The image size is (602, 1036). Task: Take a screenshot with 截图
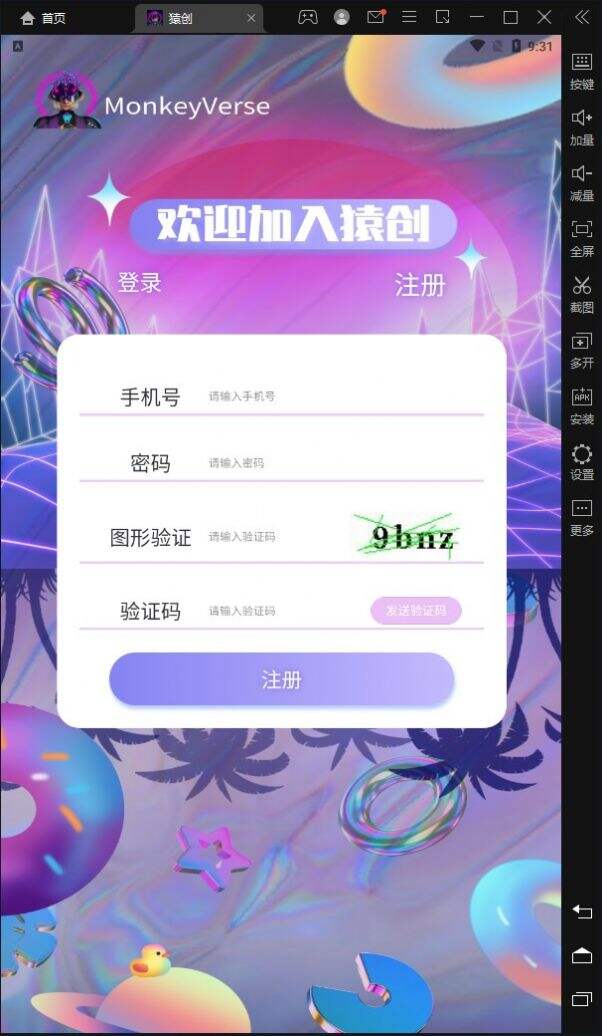582,293
